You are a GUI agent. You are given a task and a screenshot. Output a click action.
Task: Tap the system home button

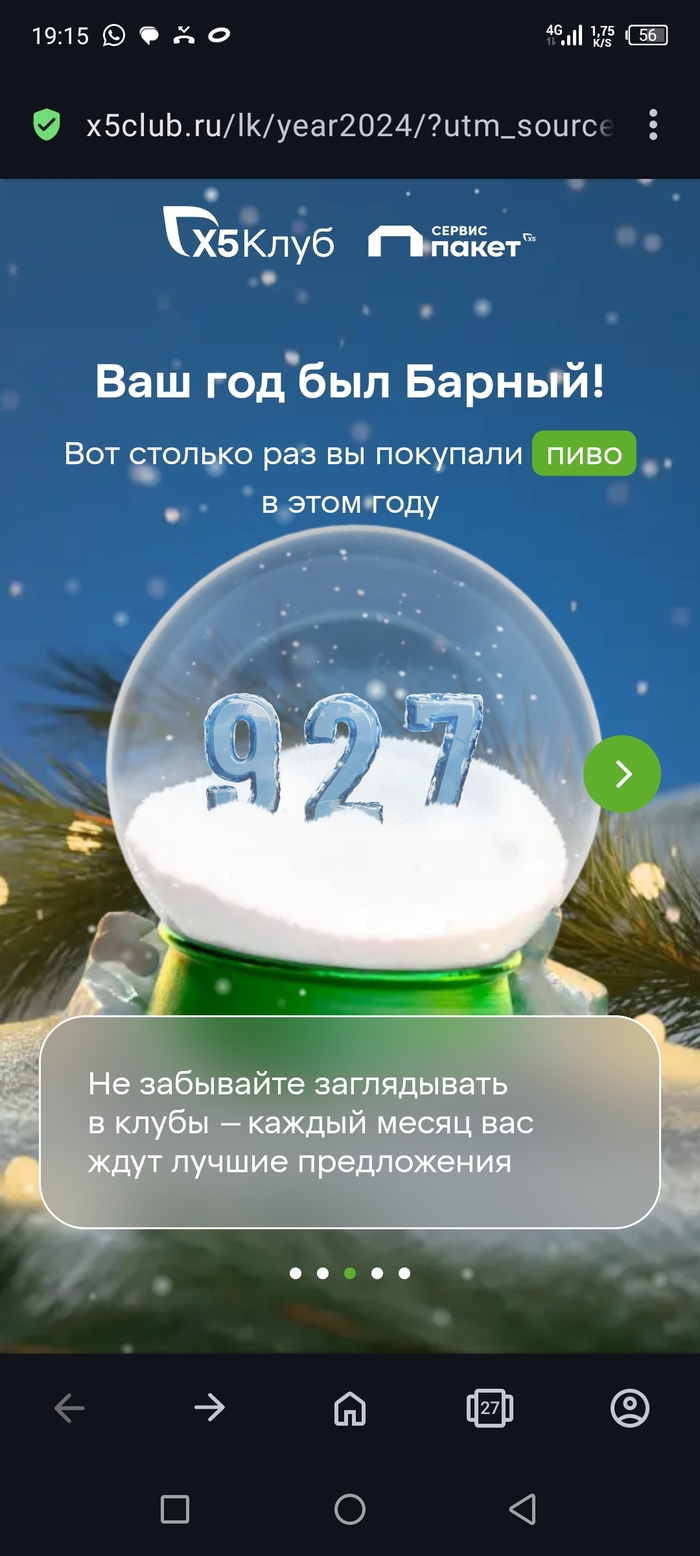click(x=350, y=1509)
